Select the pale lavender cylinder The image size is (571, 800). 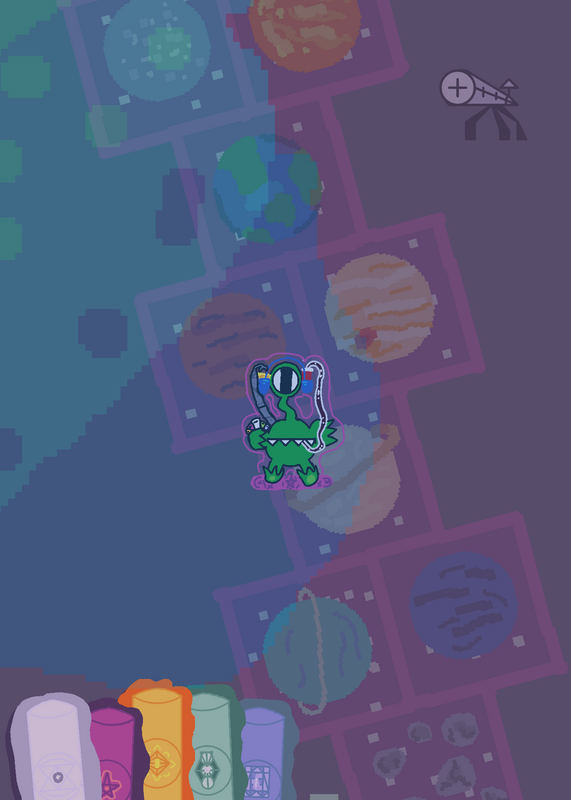tap(53, 748)
